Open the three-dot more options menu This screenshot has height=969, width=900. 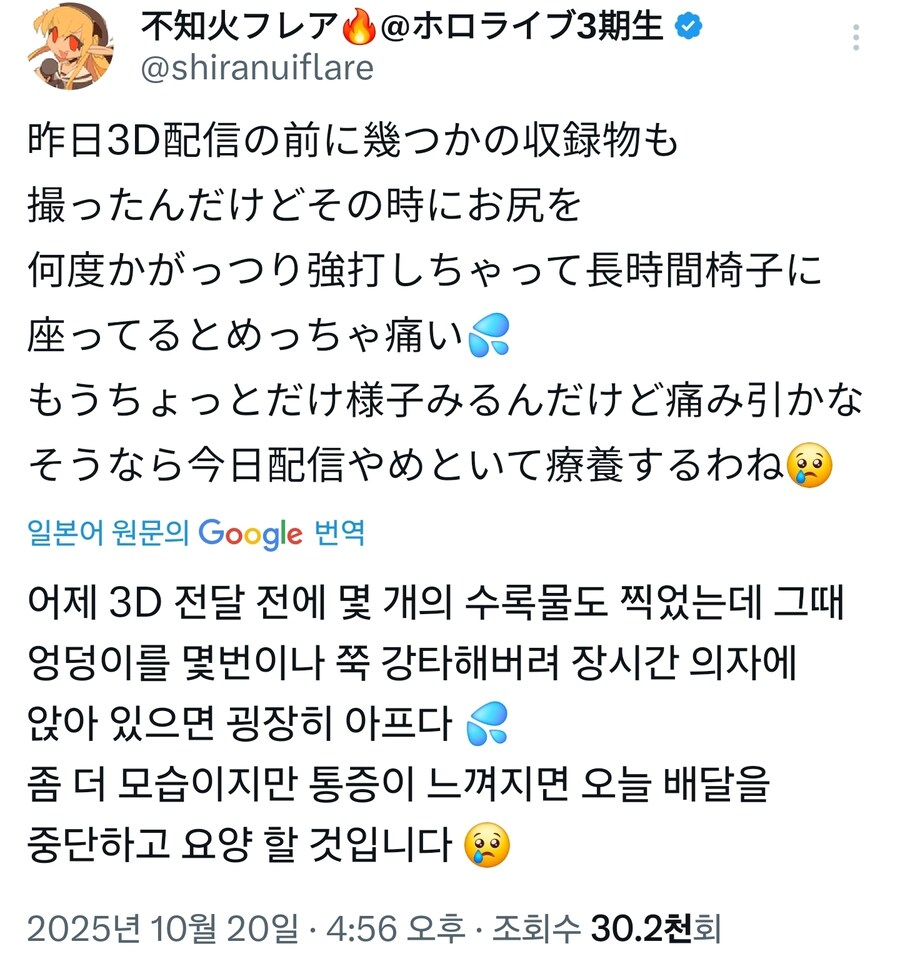tap(855, 38)
